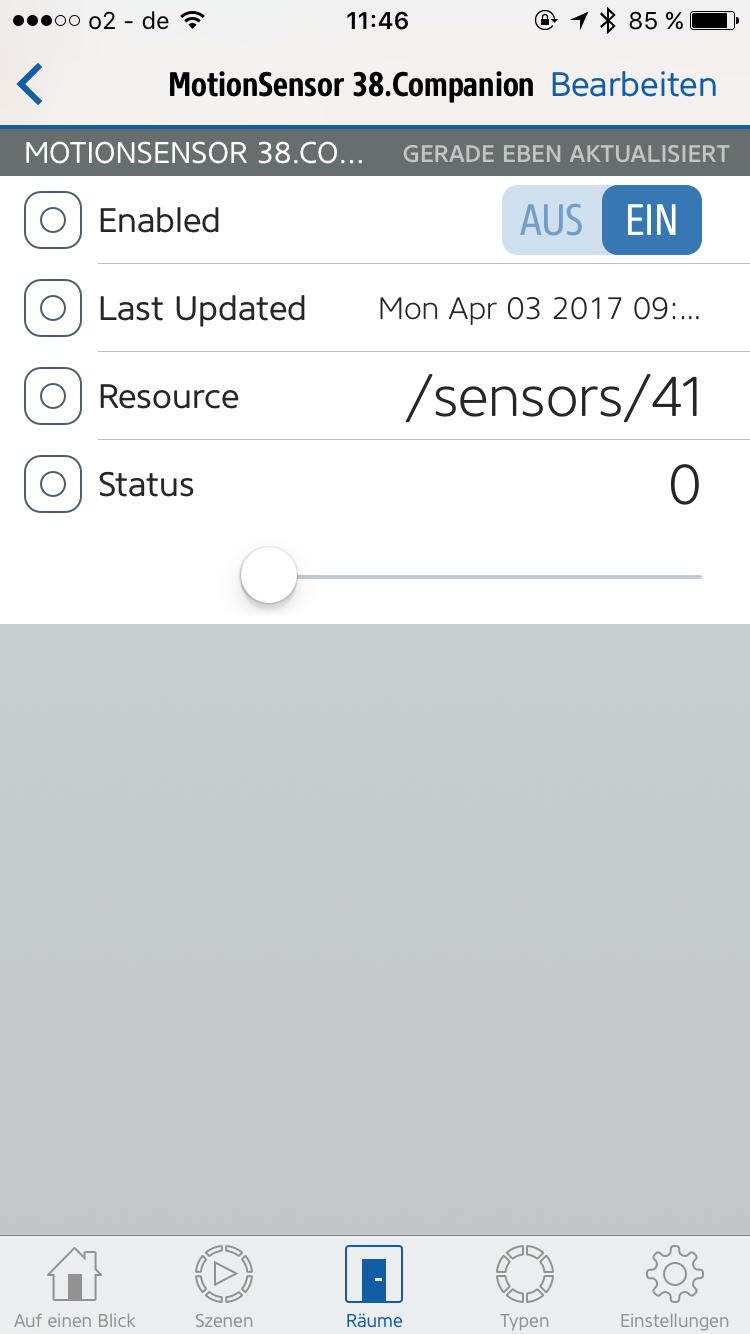Switch to the Typen tab
Screen dimensions: 750x1334
click(x=524, y=1288)
